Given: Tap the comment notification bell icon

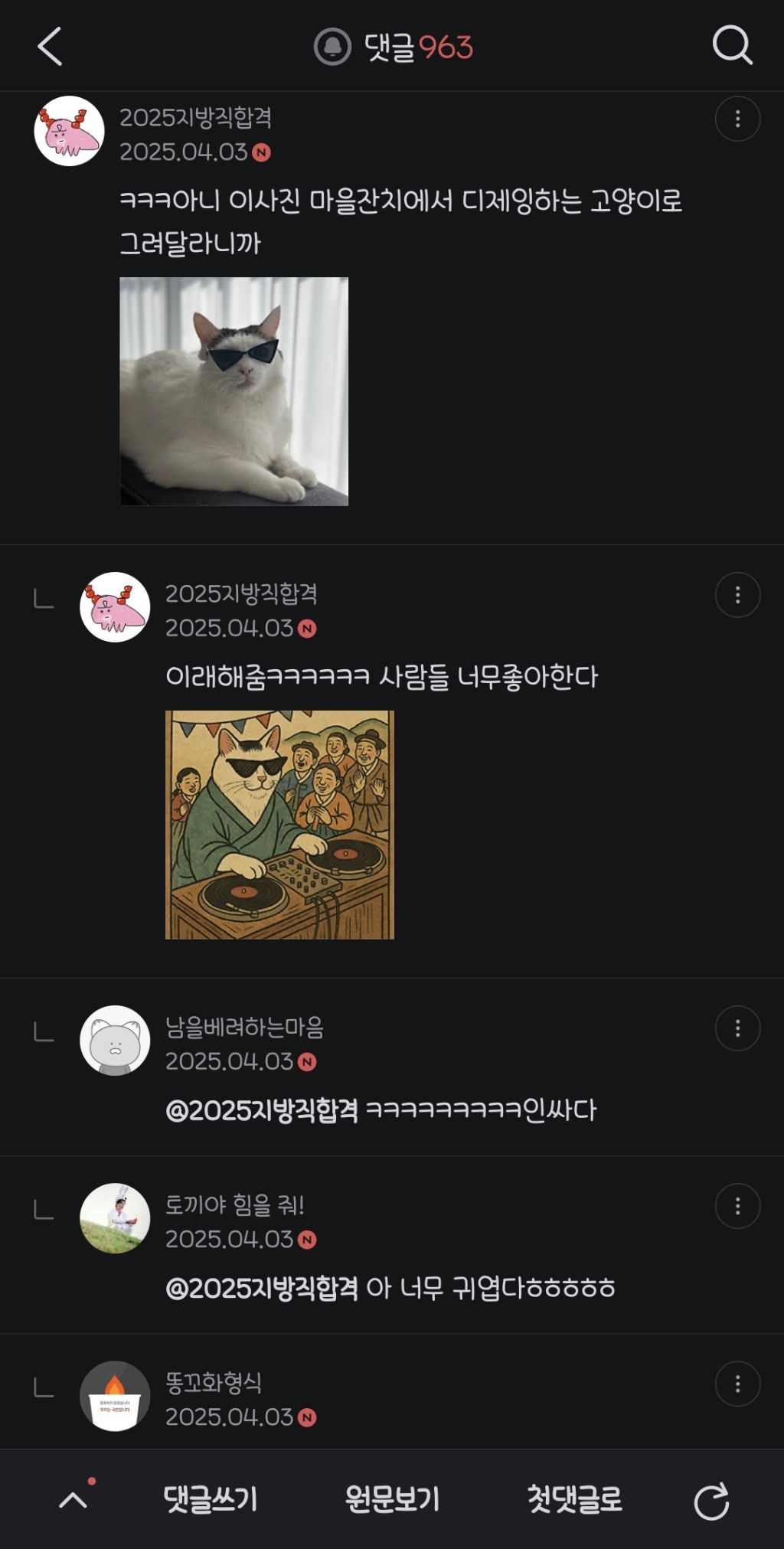Looking at the screenshot, I should tap(332, 47).
